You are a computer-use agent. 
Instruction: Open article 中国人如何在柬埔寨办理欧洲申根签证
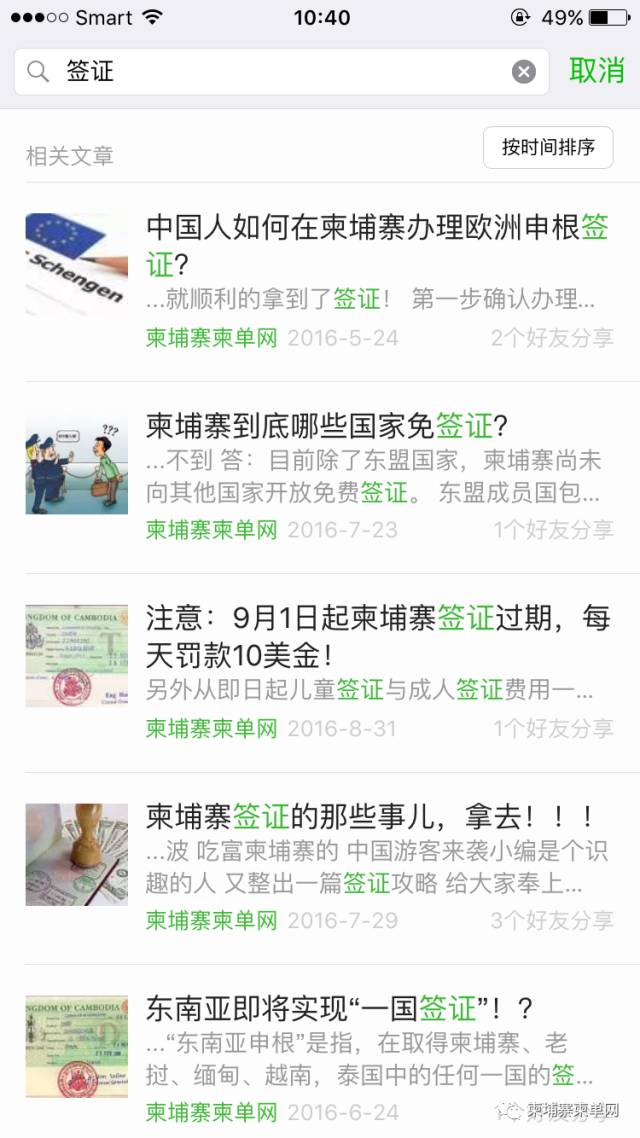(x=376, y=245)
